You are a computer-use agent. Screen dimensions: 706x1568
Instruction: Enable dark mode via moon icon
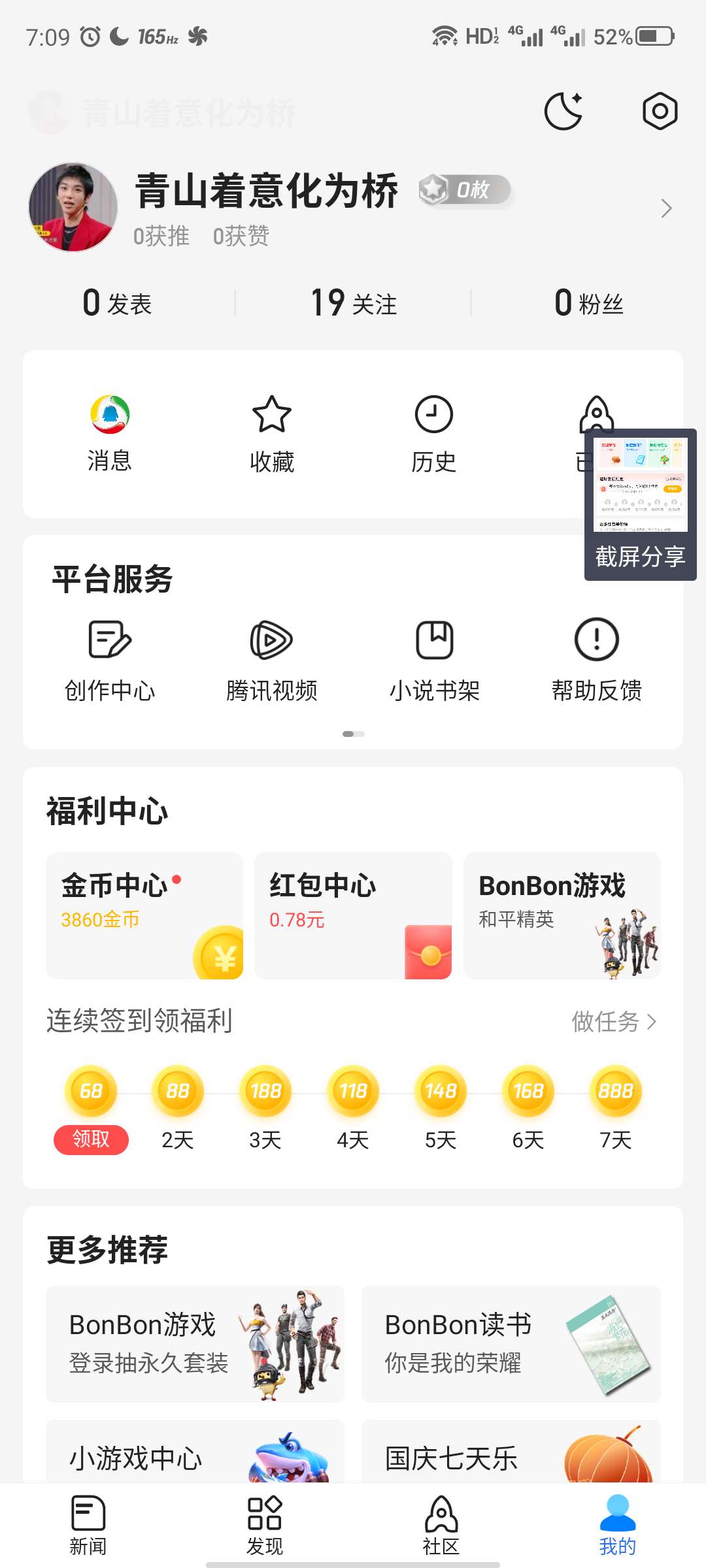(563, 111)
